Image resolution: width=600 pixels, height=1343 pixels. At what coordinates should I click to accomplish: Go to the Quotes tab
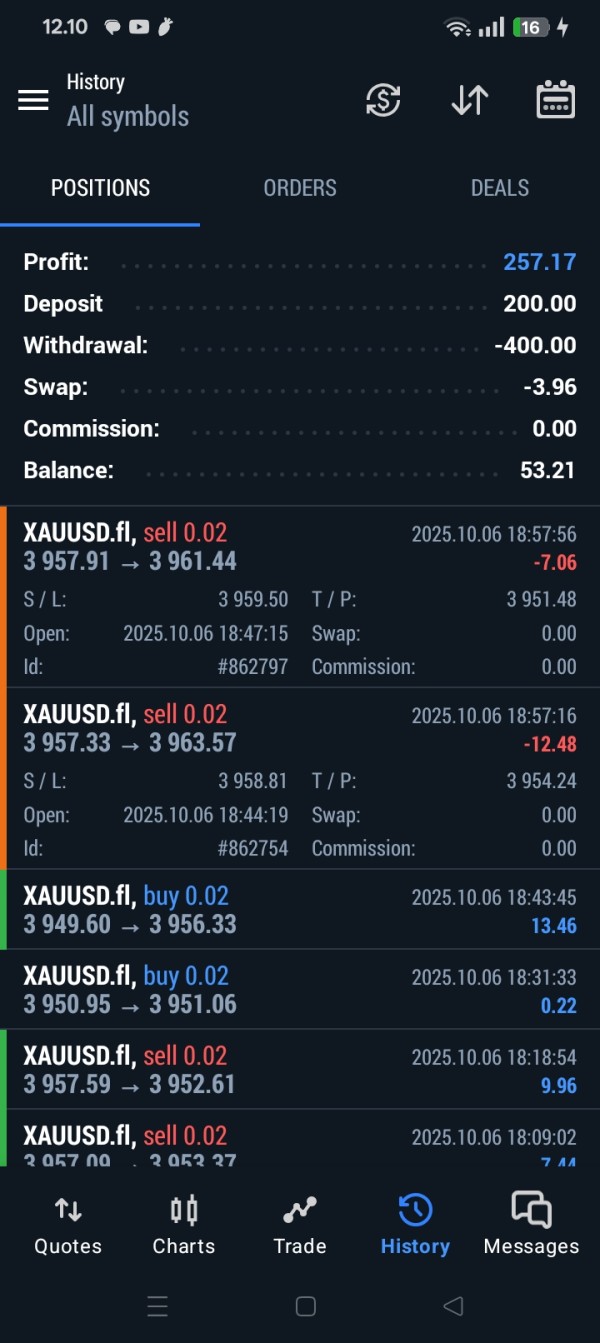[68, 1225]
